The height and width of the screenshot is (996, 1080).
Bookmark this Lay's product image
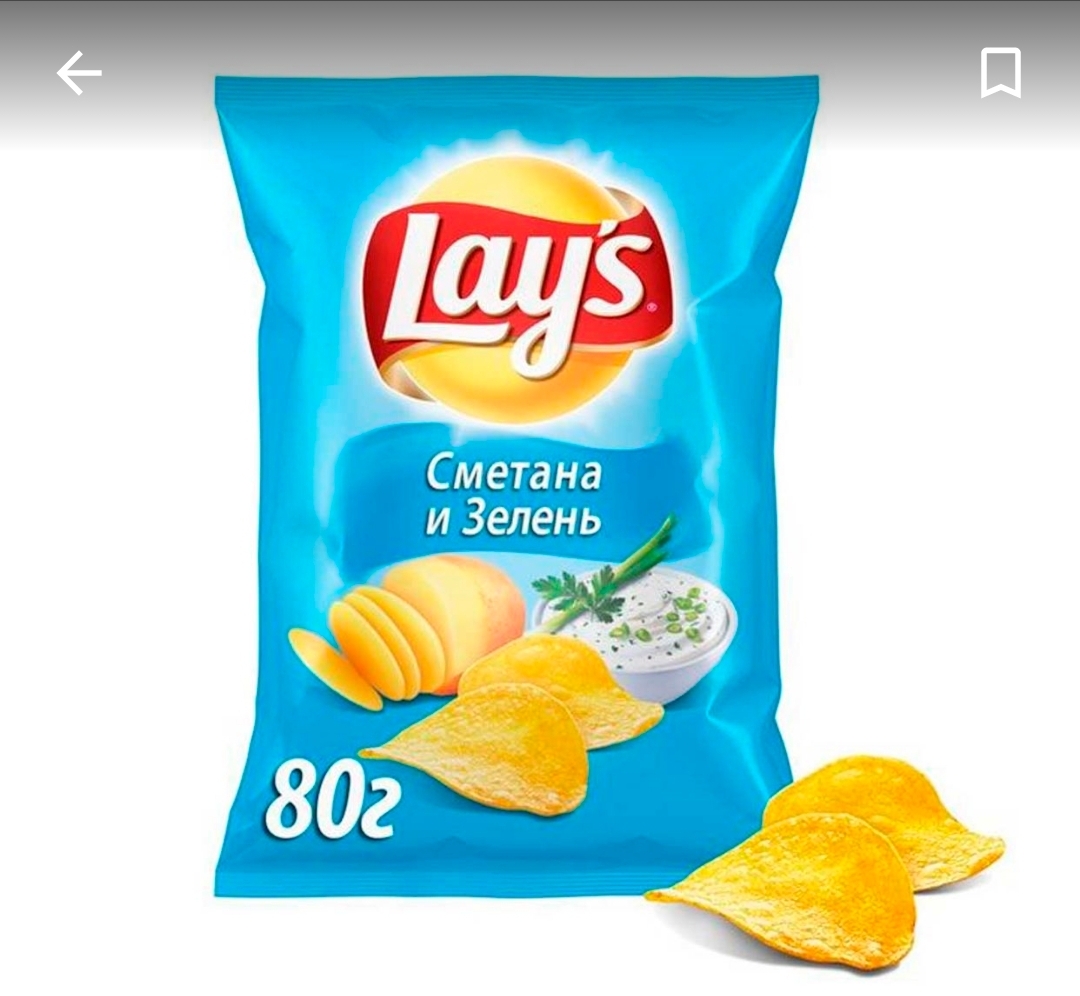coord(1000,73)
